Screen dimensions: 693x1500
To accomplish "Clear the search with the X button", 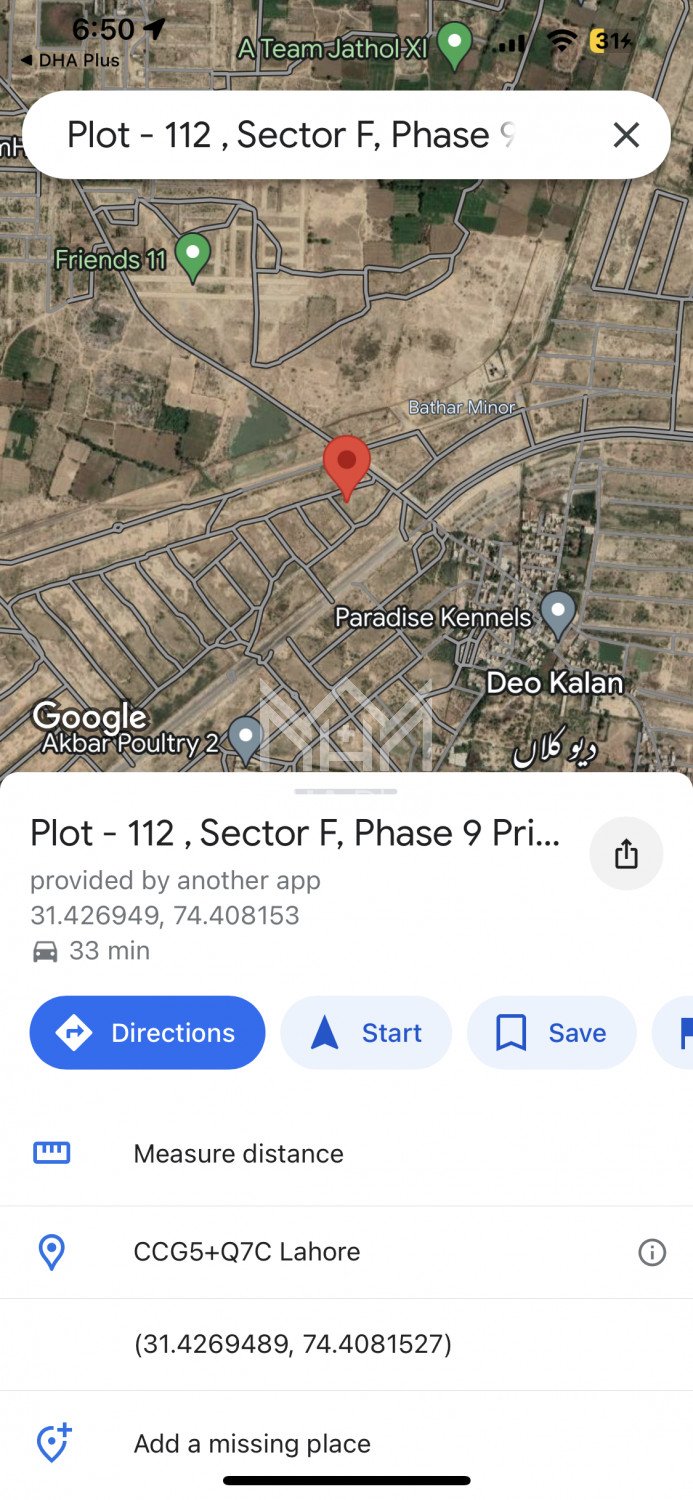I will tap(626, 135).
